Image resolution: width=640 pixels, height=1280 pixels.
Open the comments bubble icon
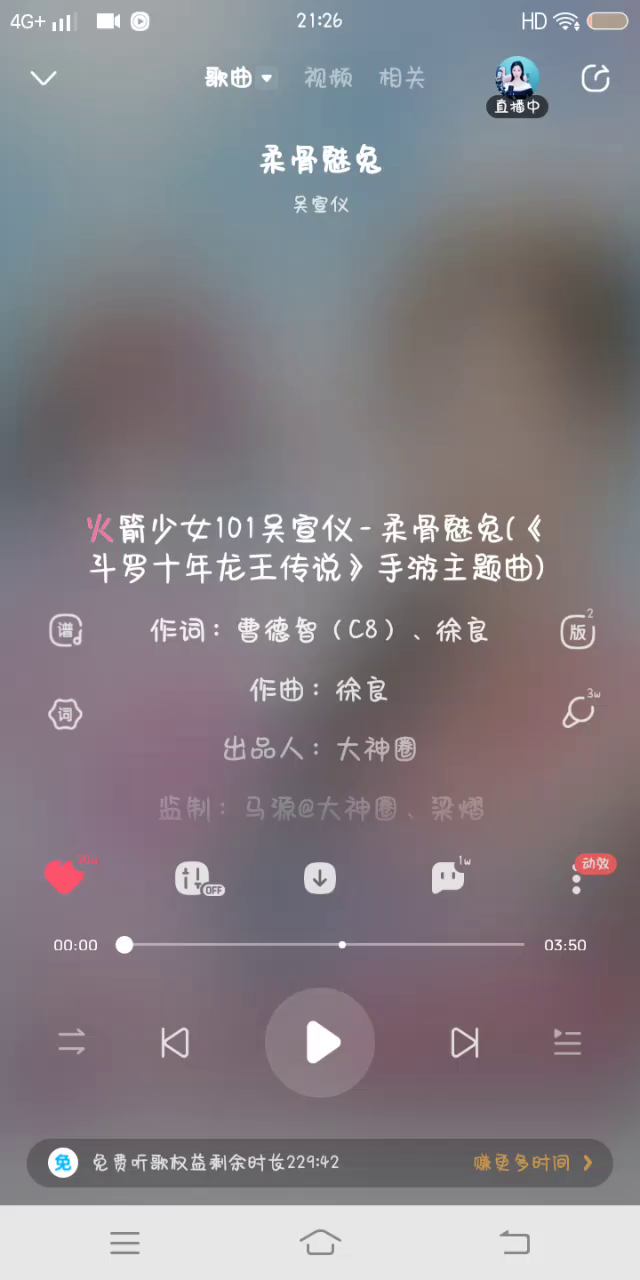447,878
